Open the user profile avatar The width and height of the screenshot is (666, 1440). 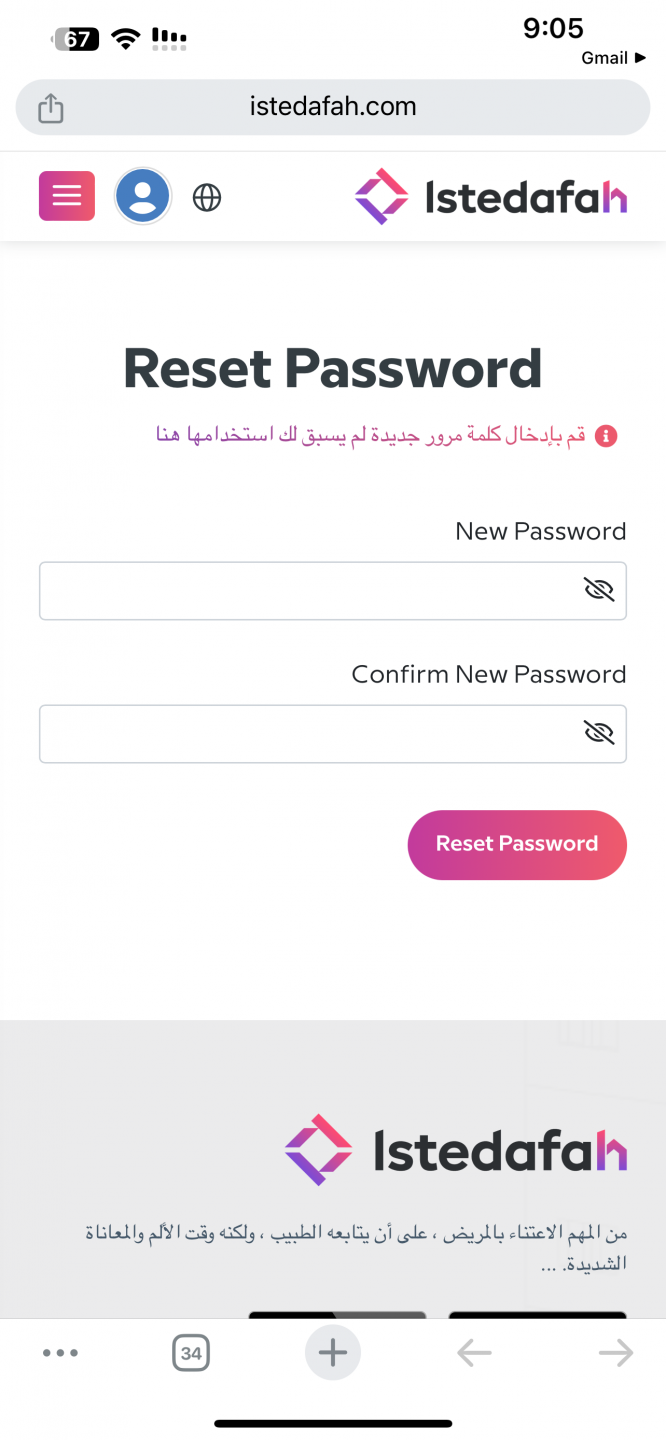[143, 196]
